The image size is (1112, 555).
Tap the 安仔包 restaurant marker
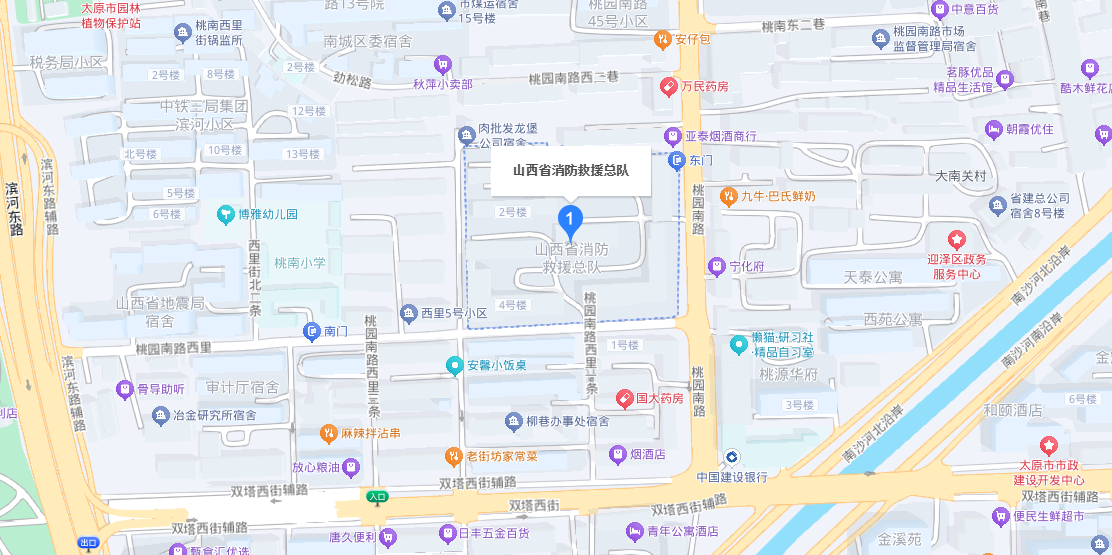pyautogui.click(x=662, y=40)
